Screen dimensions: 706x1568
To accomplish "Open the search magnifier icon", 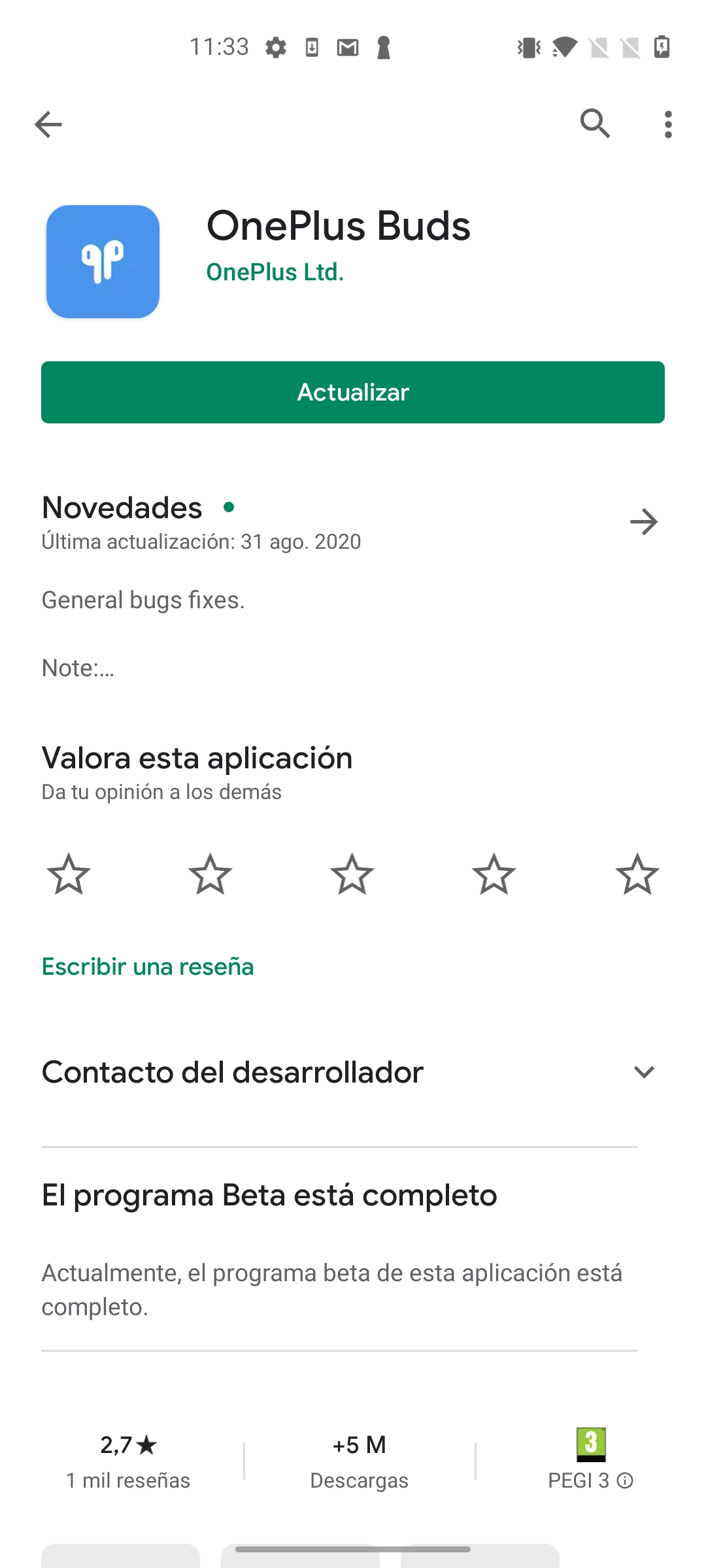I will pyautogui.click(x=595, y=123).
